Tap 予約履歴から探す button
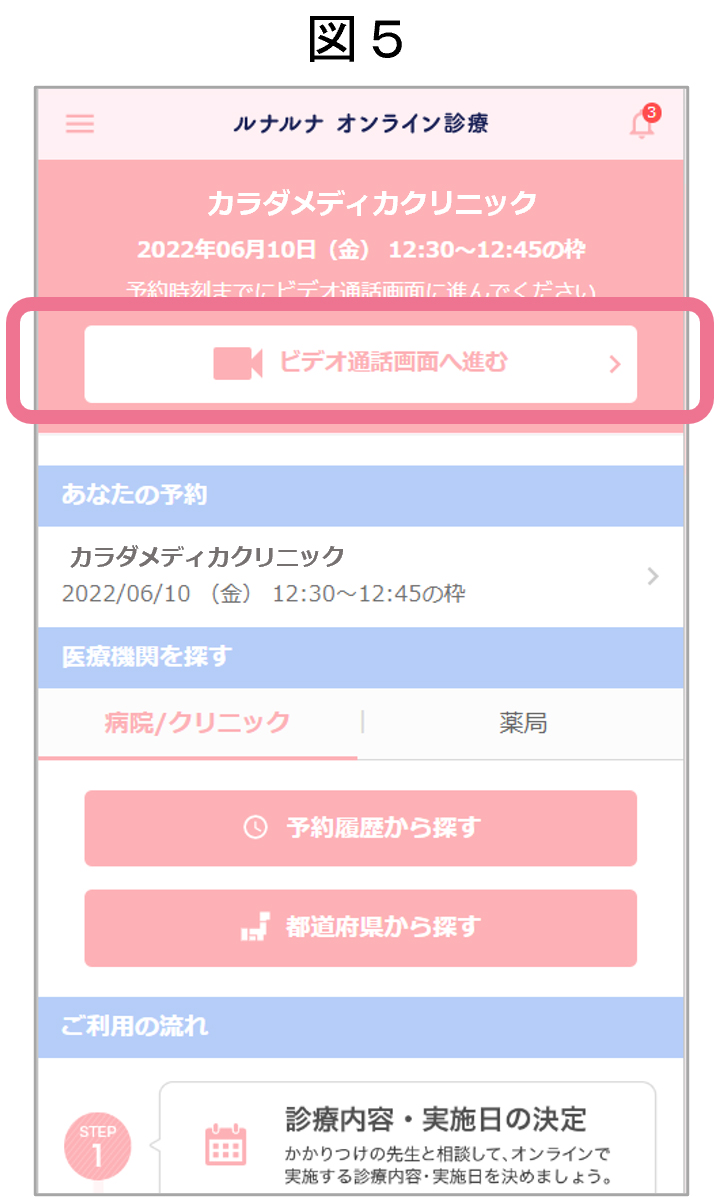Viewport: 720px width, 1197px height. pos(360,828)
